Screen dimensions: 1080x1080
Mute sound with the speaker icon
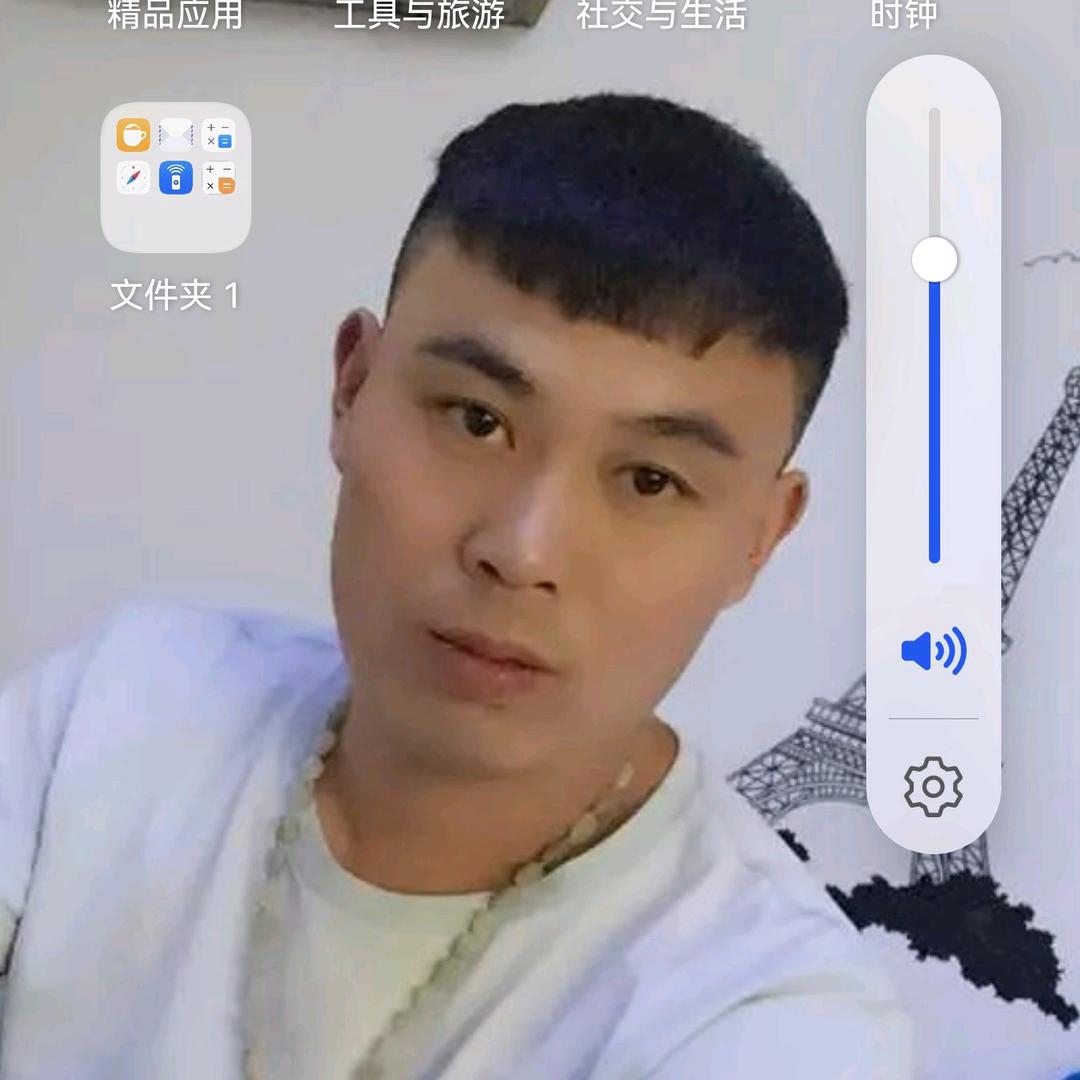(933, 651)
